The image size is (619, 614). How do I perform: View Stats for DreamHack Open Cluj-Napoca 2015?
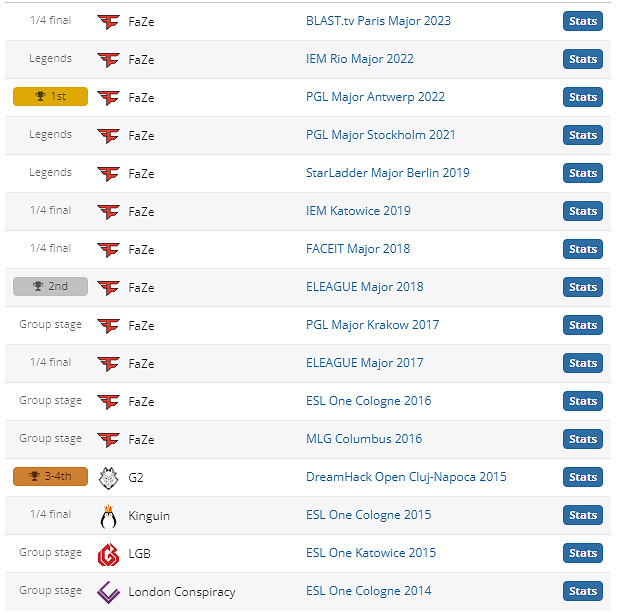(582, 477)
